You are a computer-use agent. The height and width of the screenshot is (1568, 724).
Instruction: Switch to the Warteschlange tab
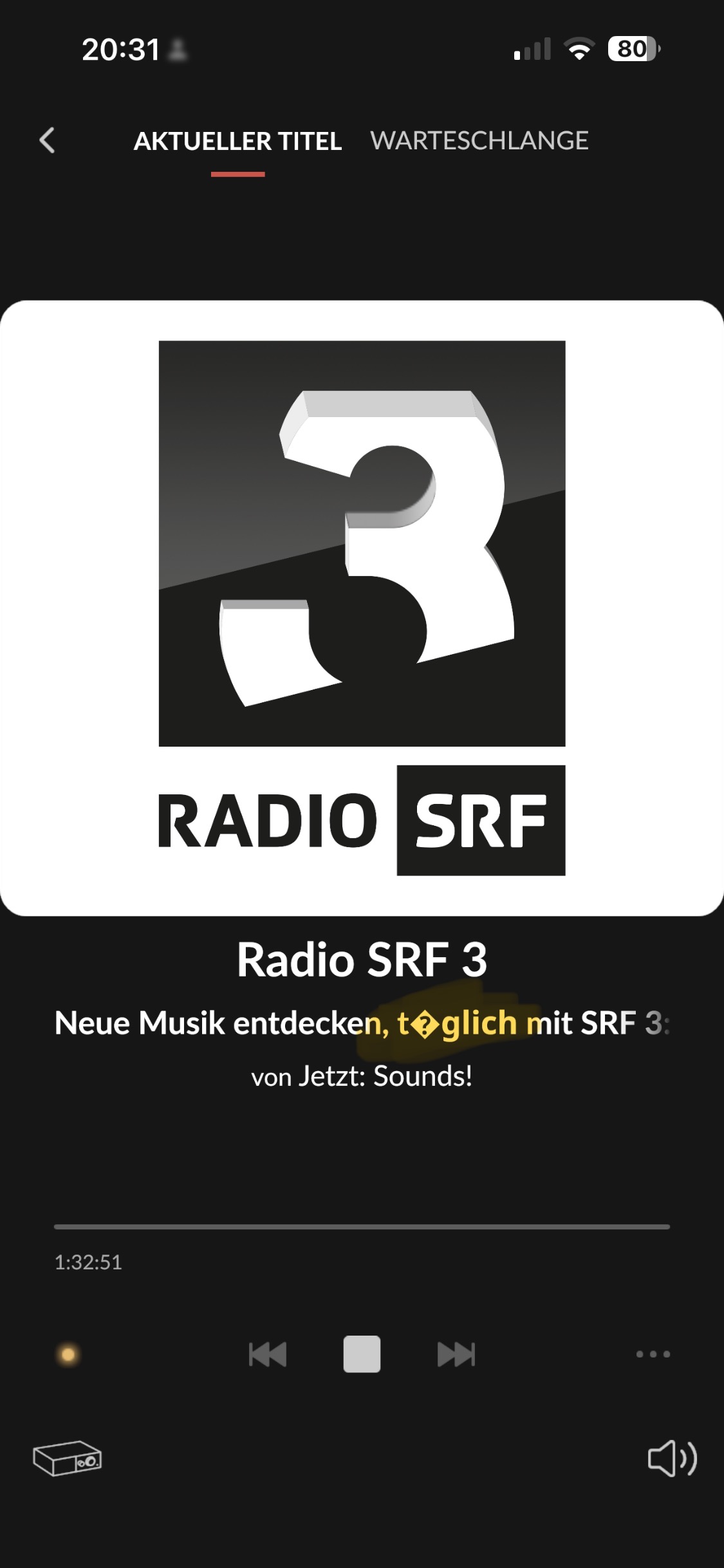[479, 140]
